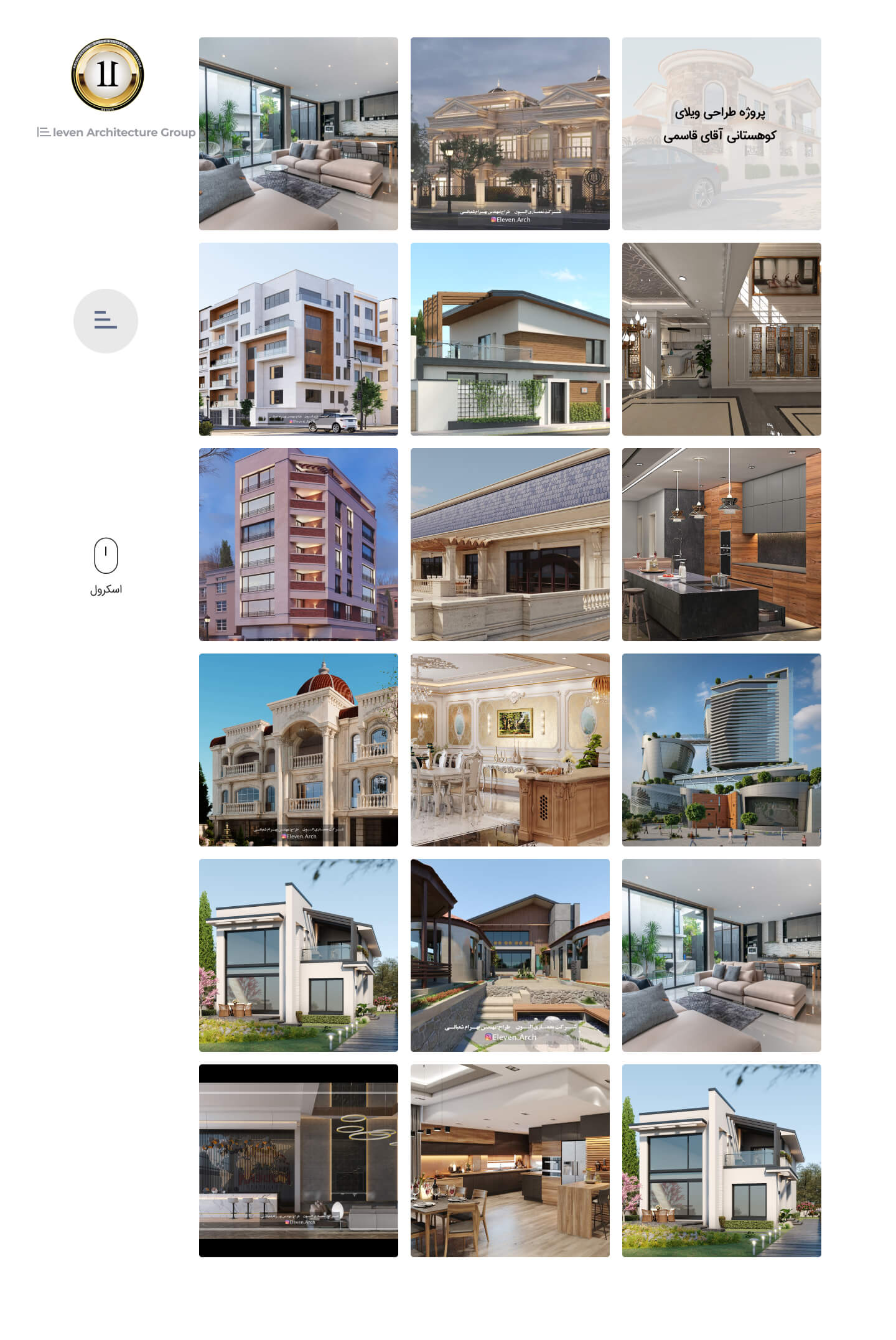This screenshot has width=896, height=1340.
Task: Open the pink brick corner building project
Action: tap(299, 545)
